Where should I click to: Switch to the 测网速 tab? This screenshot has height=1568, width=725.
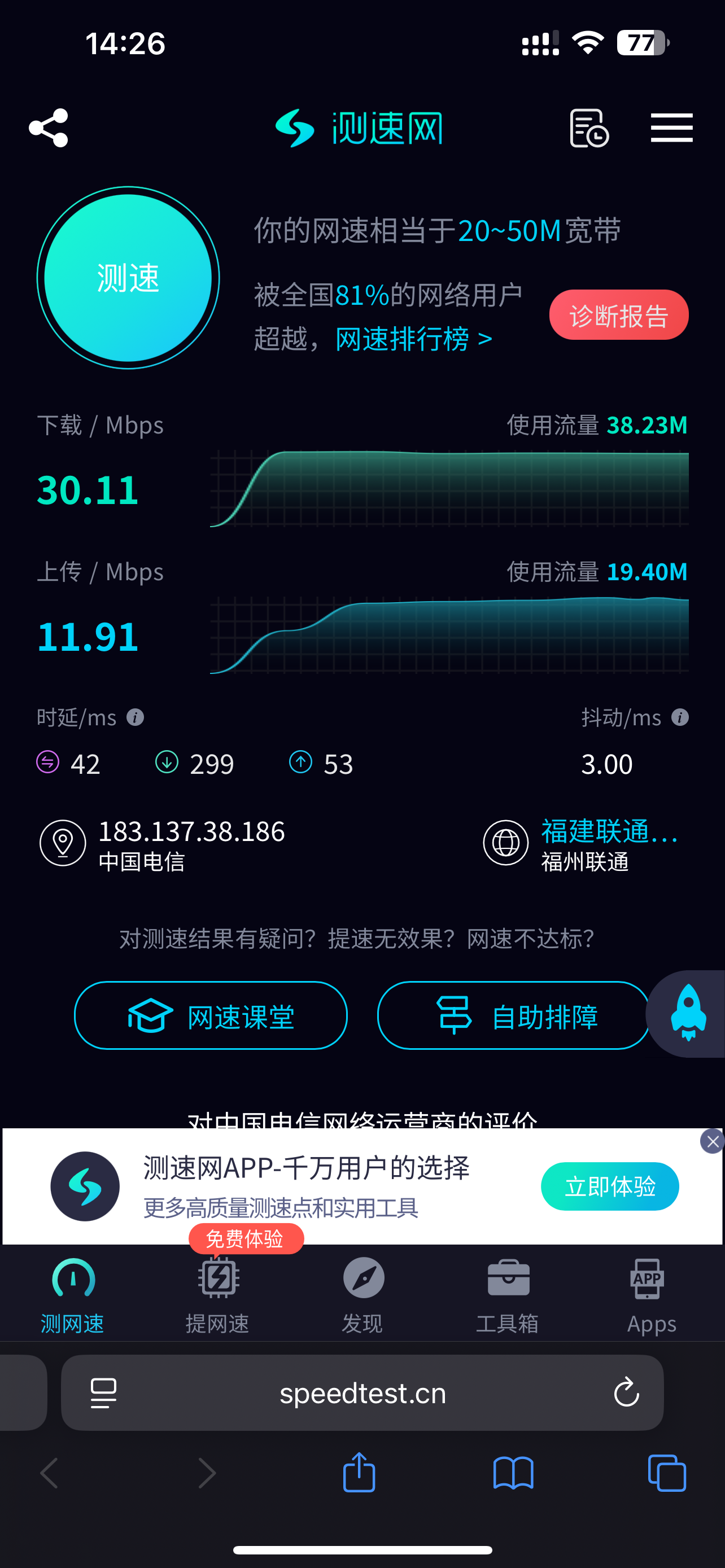pos(71,1278)
